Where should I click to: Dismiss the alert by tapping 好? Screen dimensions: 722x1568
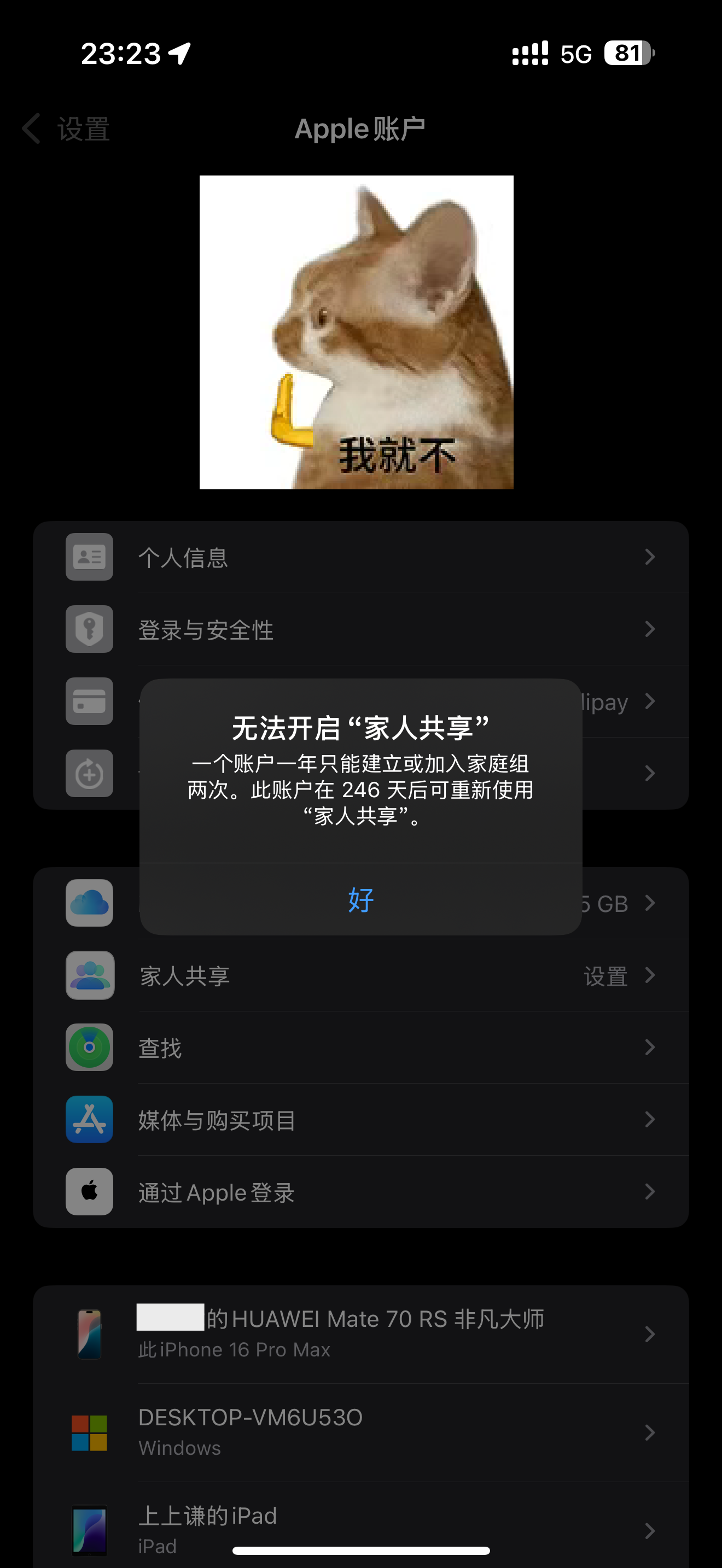pos(360,899)
